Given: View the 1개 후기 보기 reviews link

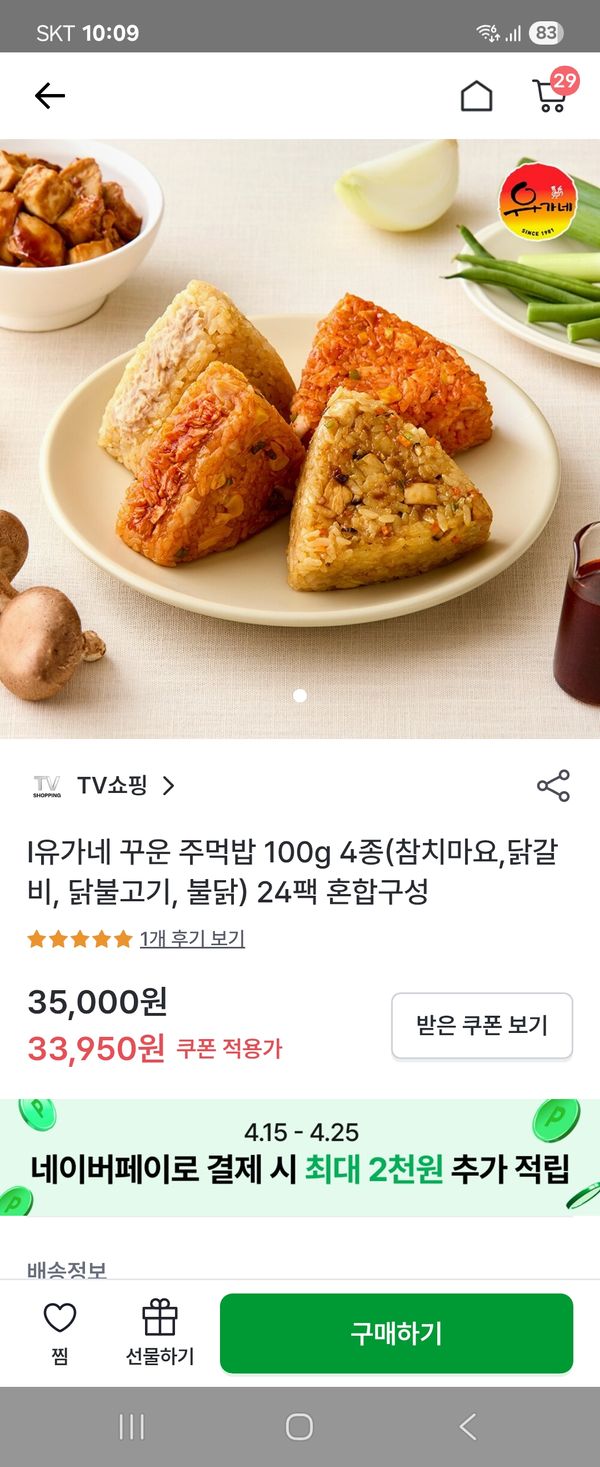Looking at the screenshot, I should [192, 938].
